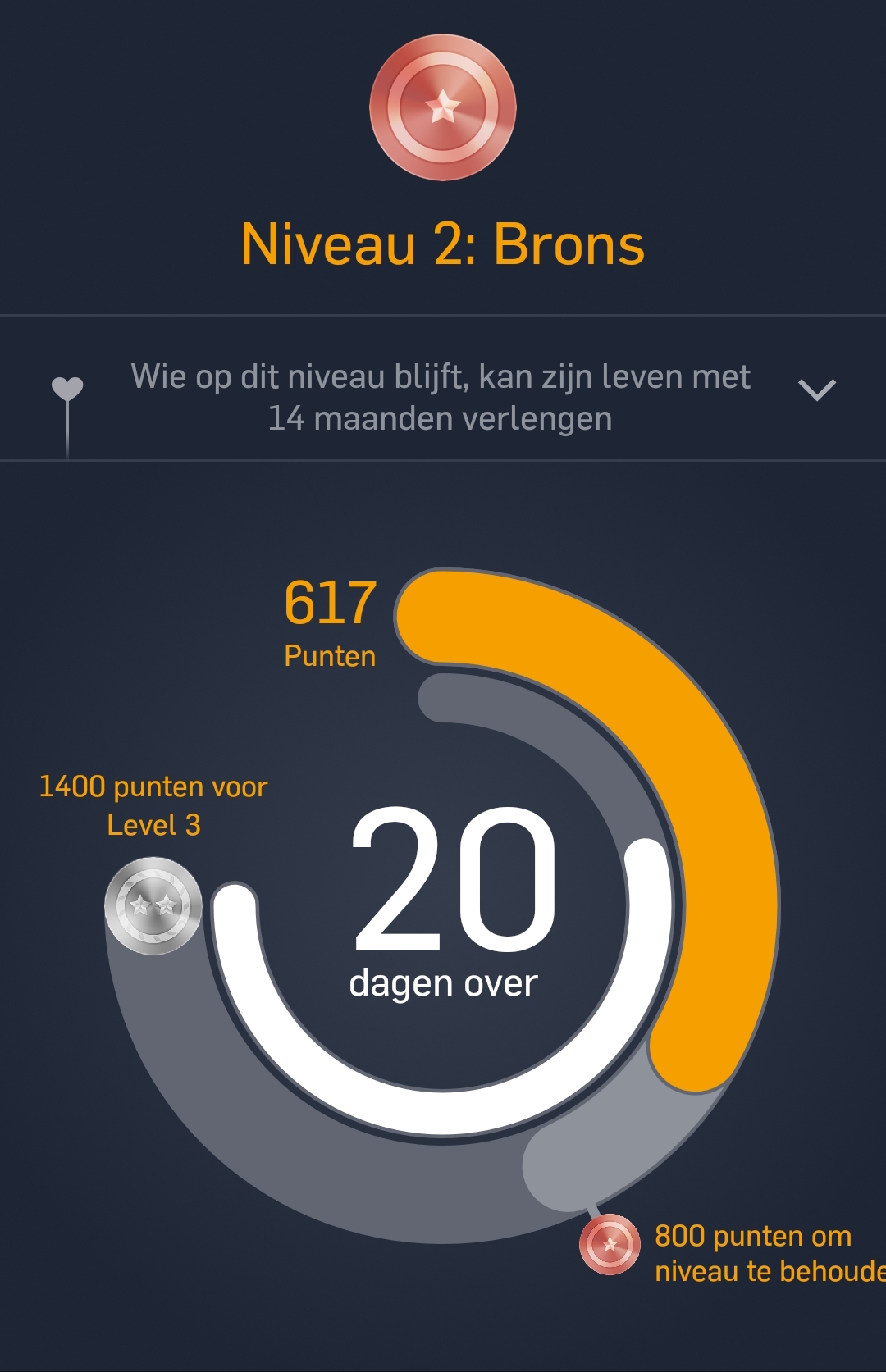
Task: Expand the life expectancy info row
Action: [x=817, y=390]
